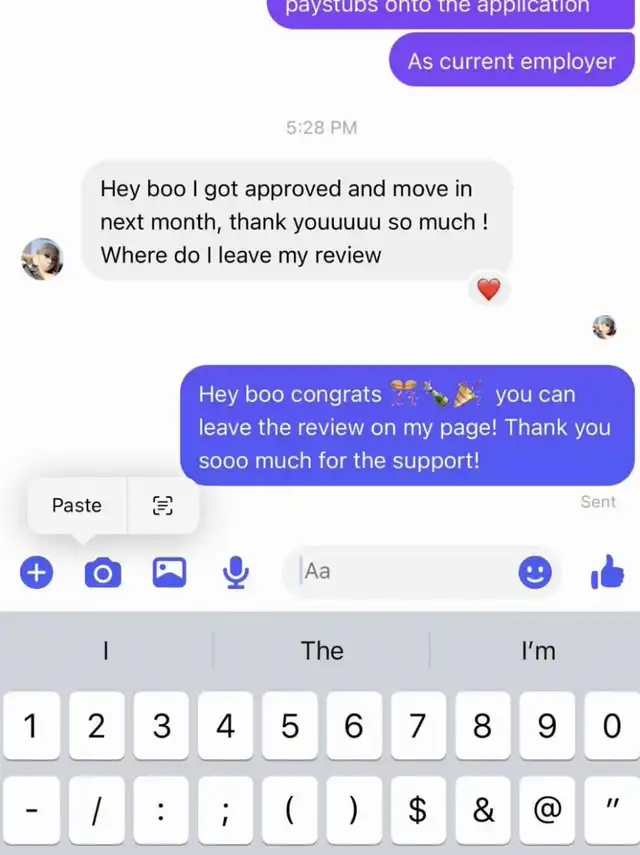Tap Paste in the popup menu
The image size is (640, 855).
[x=77, y=505]
